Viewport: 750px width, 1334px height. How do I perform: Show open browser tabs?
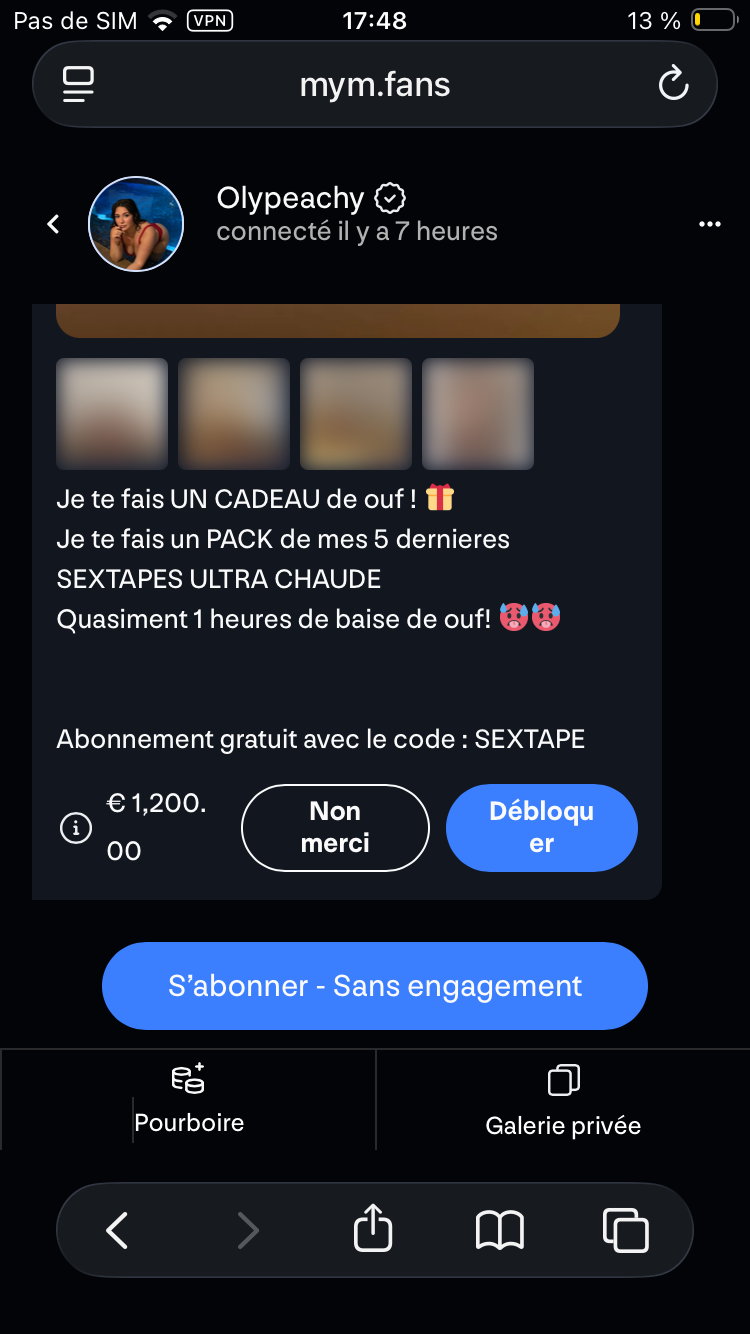pyautogui.click(x=625, y=1229)
